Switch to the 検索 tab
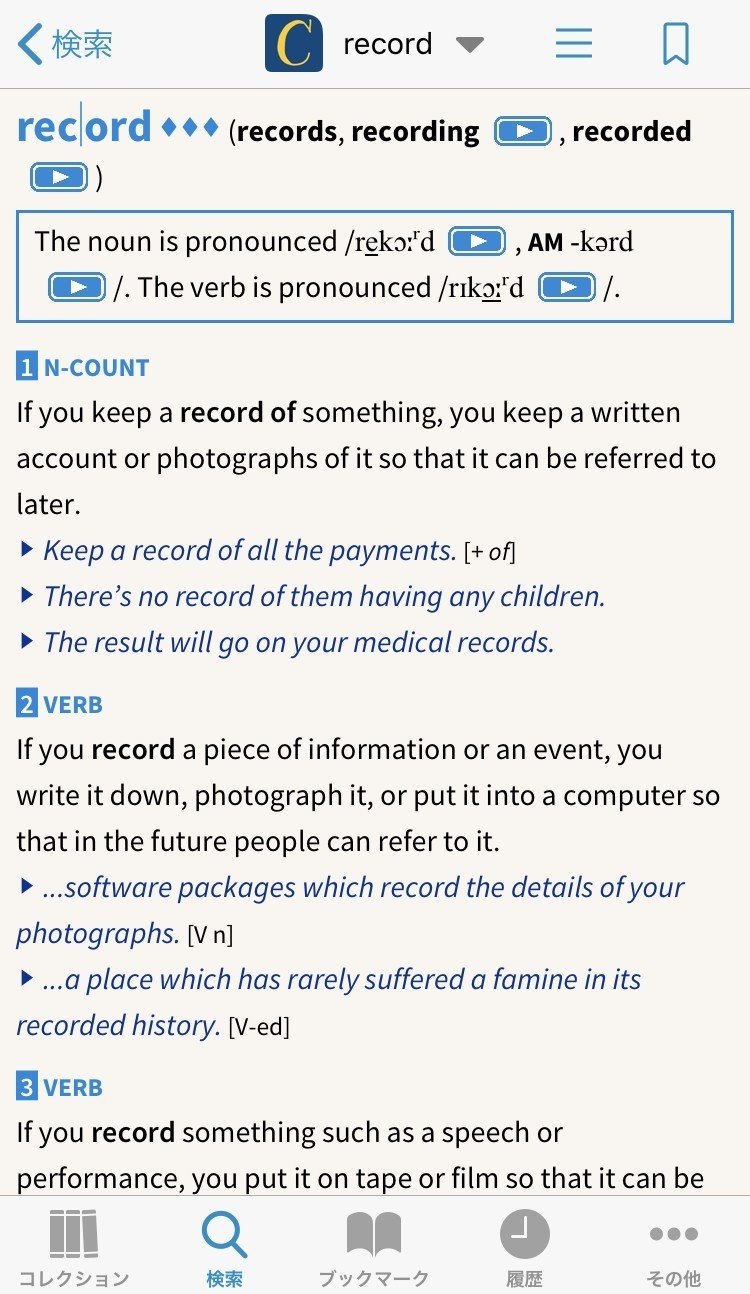Viewport: 750px width, 1294px height. 224,1246
